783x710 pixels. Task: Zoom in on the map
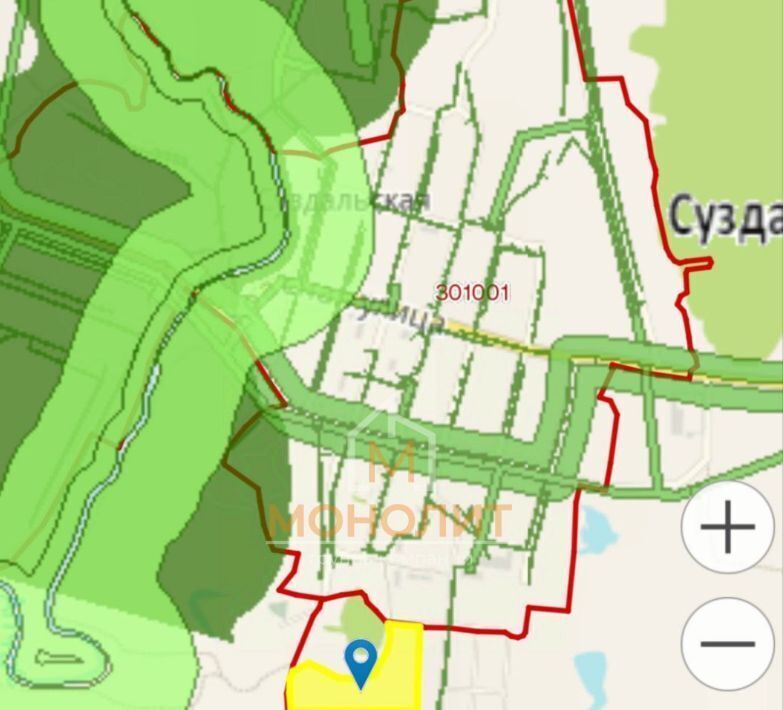[x=728, y=527]
